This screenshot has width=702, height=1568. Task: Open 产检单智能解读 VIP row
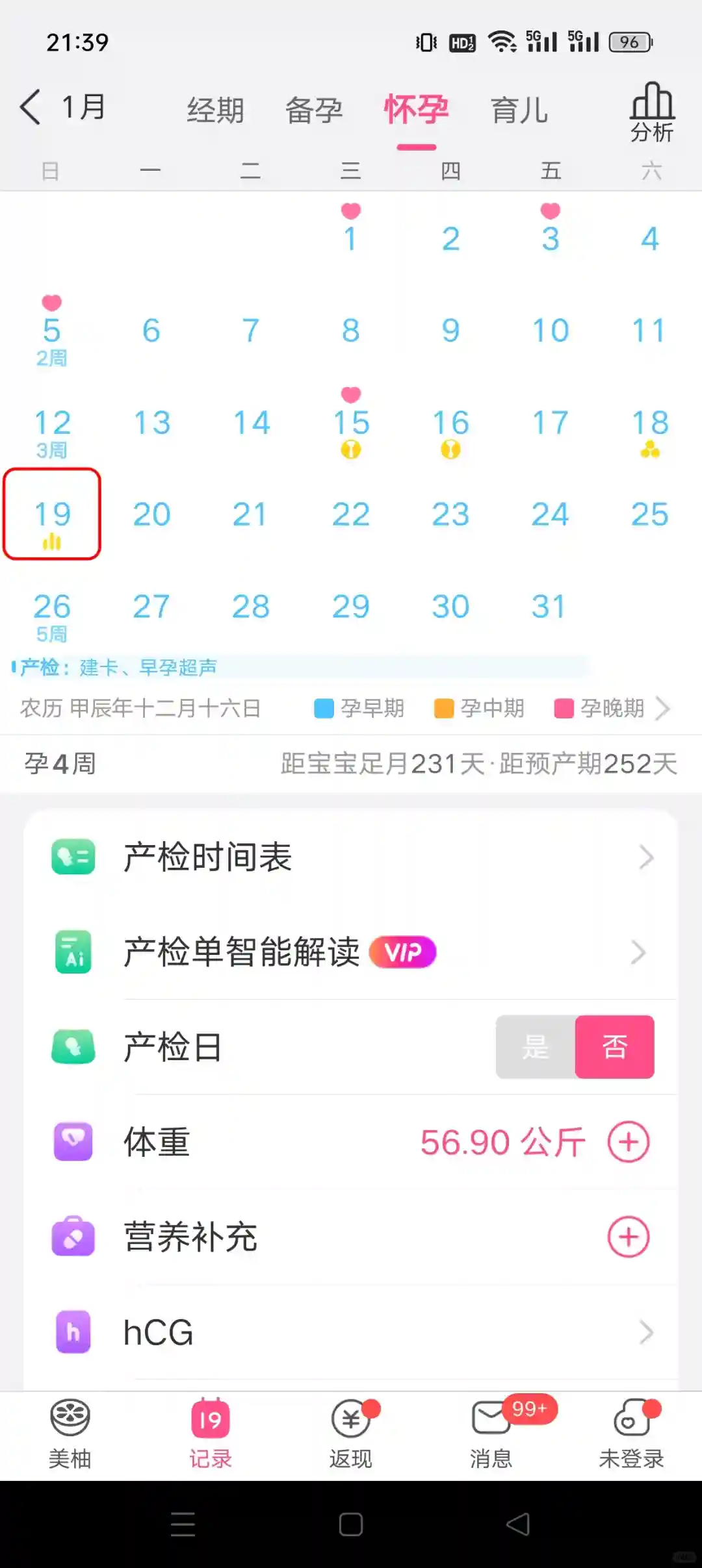[x=351, y=952]
